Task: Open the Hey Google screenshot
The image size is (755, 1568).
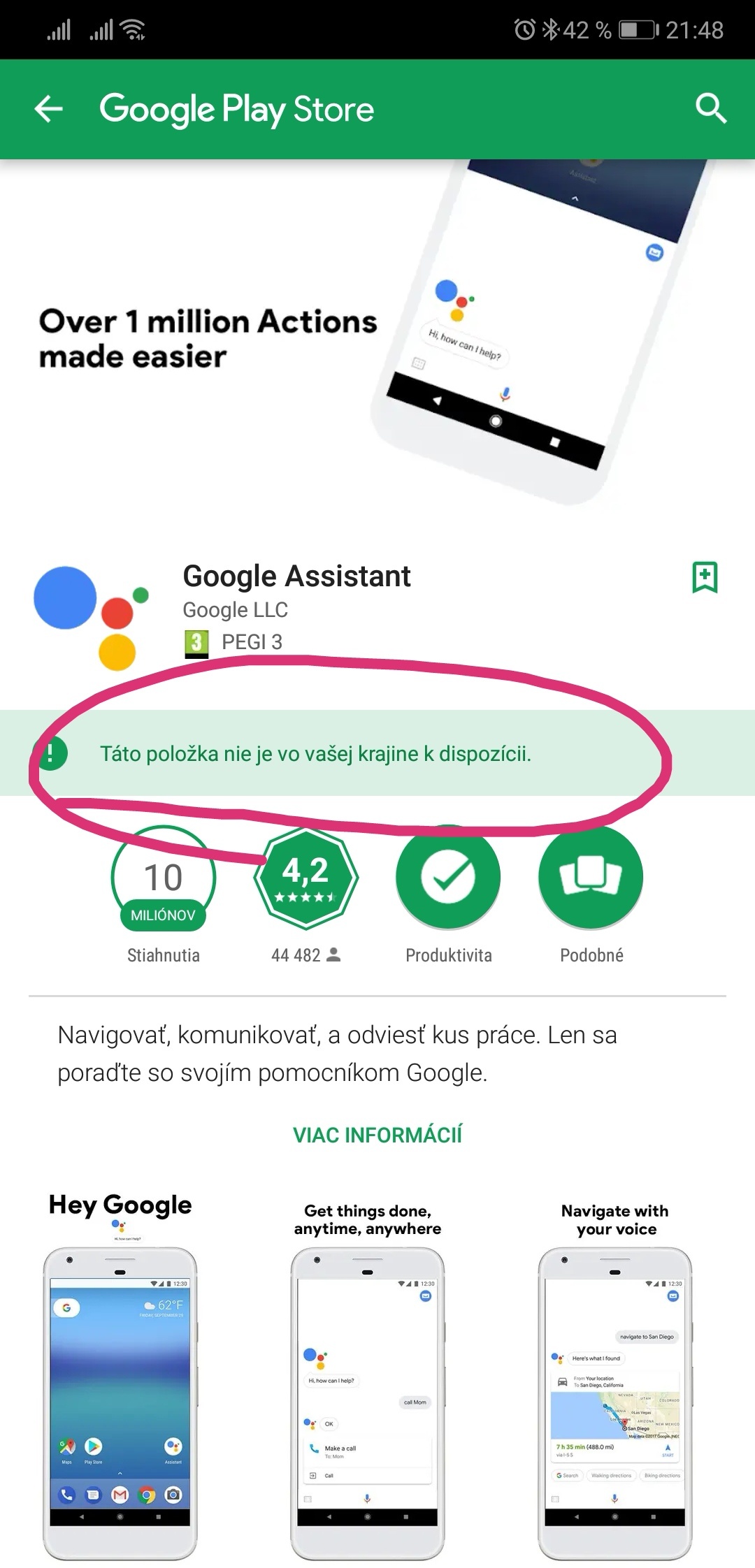Action: click(x=120, y=1376)
